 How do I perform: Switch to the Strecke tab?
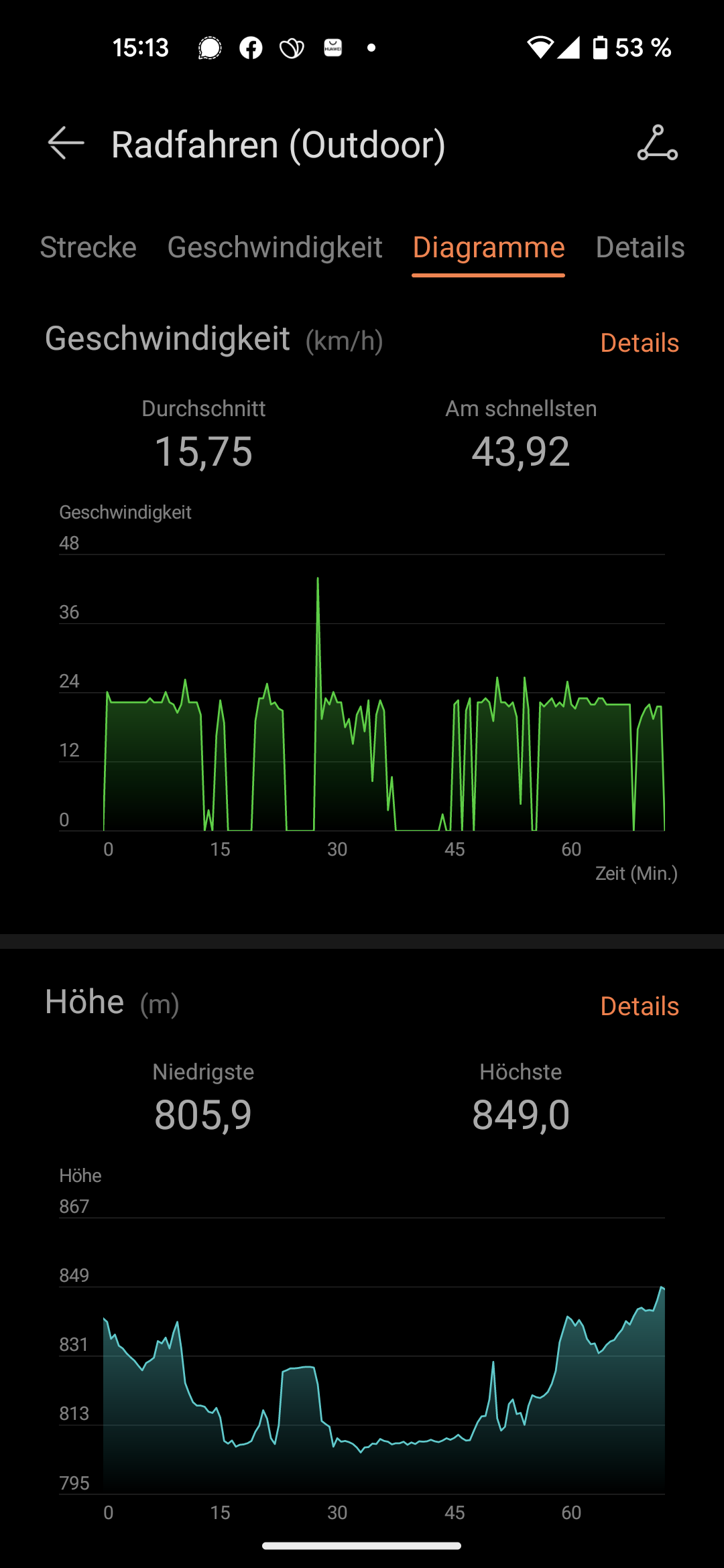point(88,247)
